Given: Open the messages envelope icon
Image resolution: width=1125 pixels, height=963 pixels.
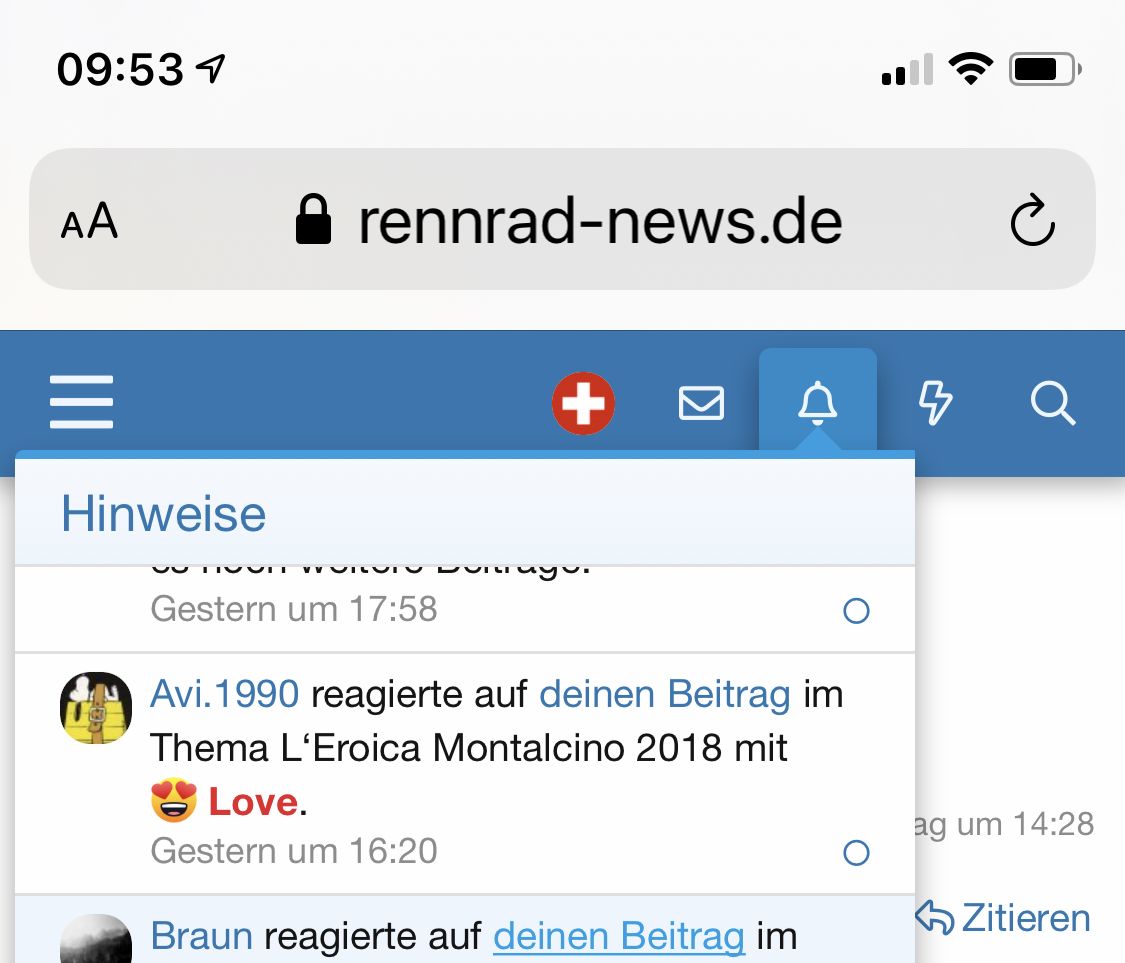Looking at the screenshot, I should pos(701,403).
